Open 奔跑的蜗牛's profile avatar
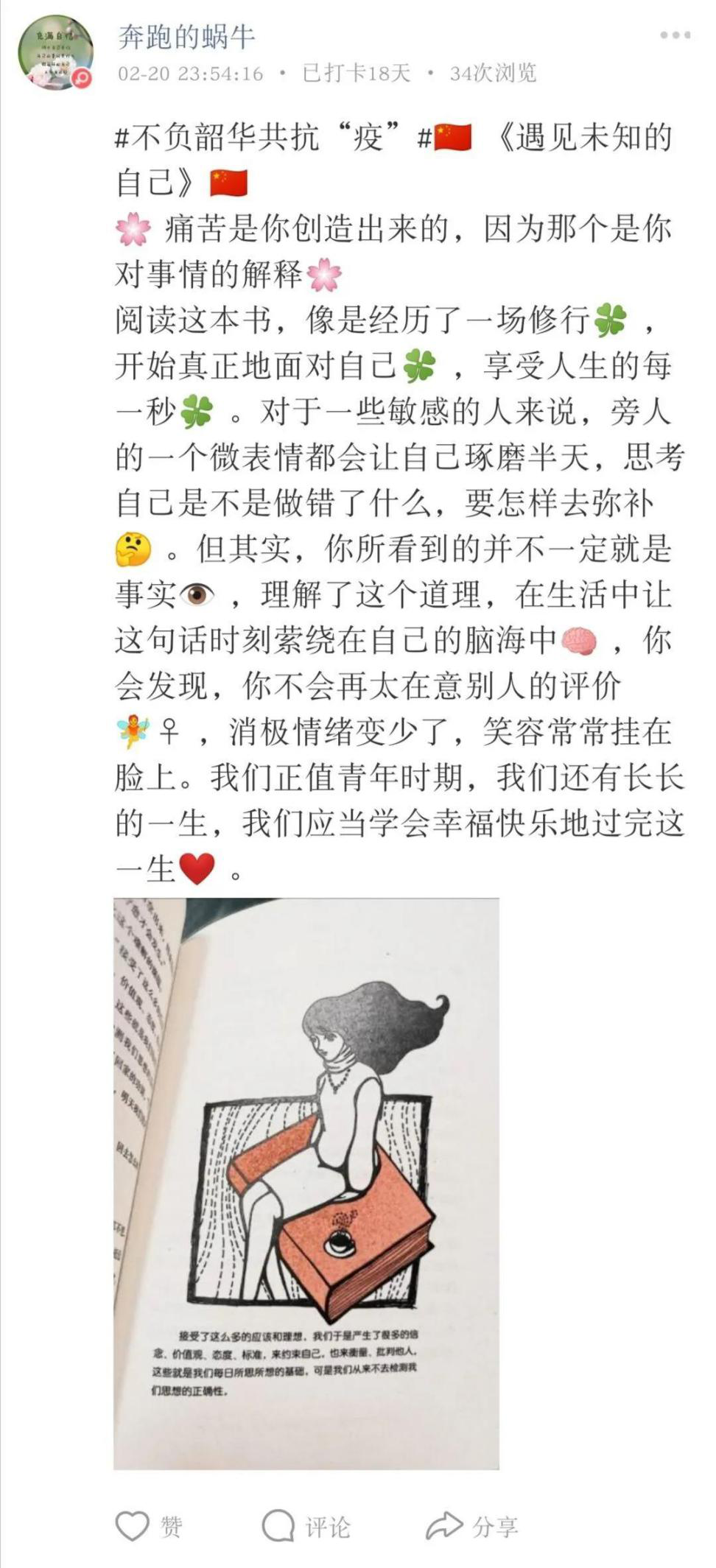Screen dimensions: 716x1568 (x=56, y=52)
